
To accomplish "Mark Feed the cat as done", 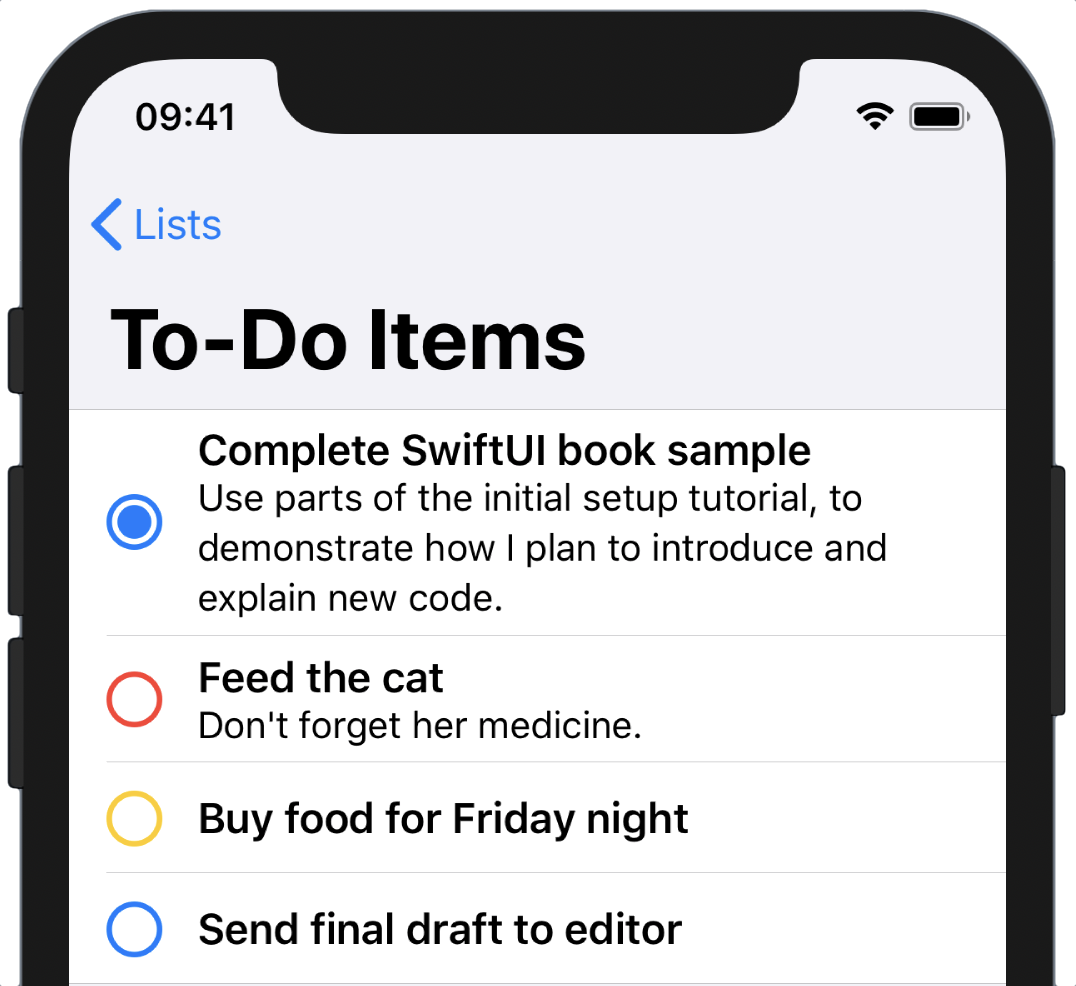I will (x=134, y=699).
